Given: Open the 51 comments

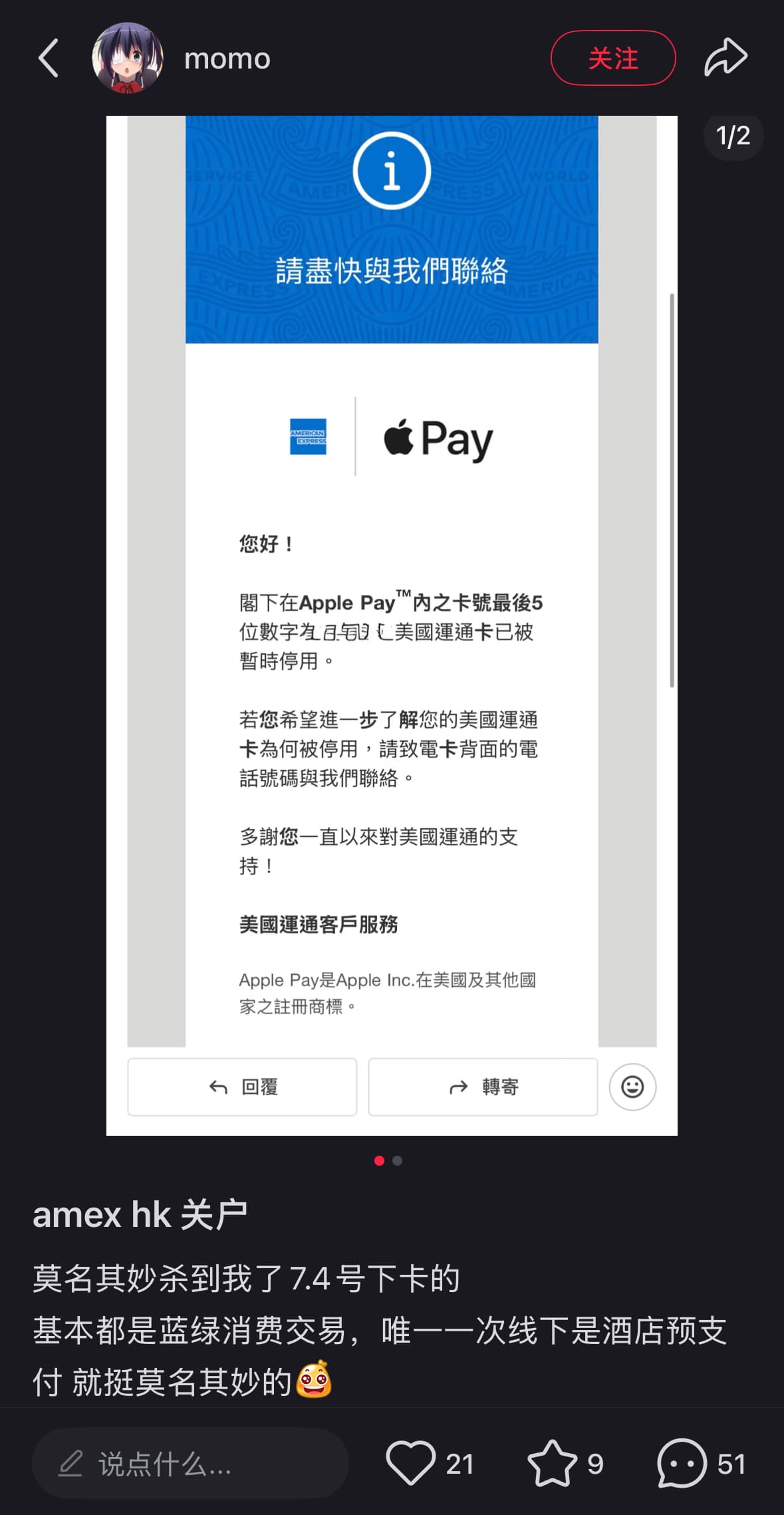Looking at the screenshot, I should click(x=682, y=1463).
